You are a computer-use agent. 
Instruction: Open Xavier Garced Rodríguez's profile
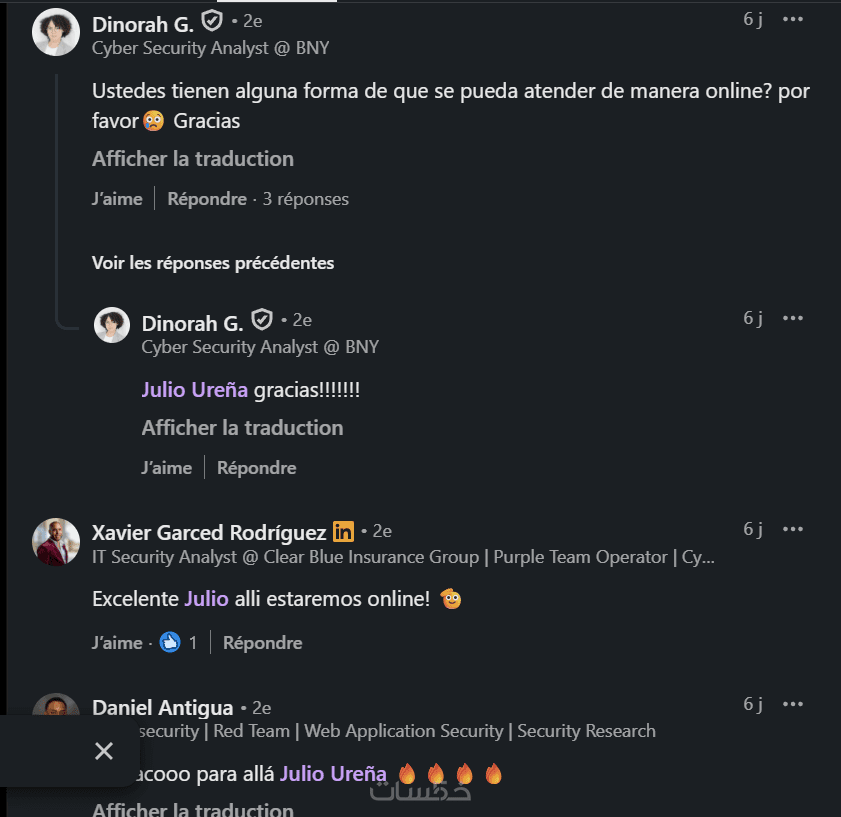209,532
